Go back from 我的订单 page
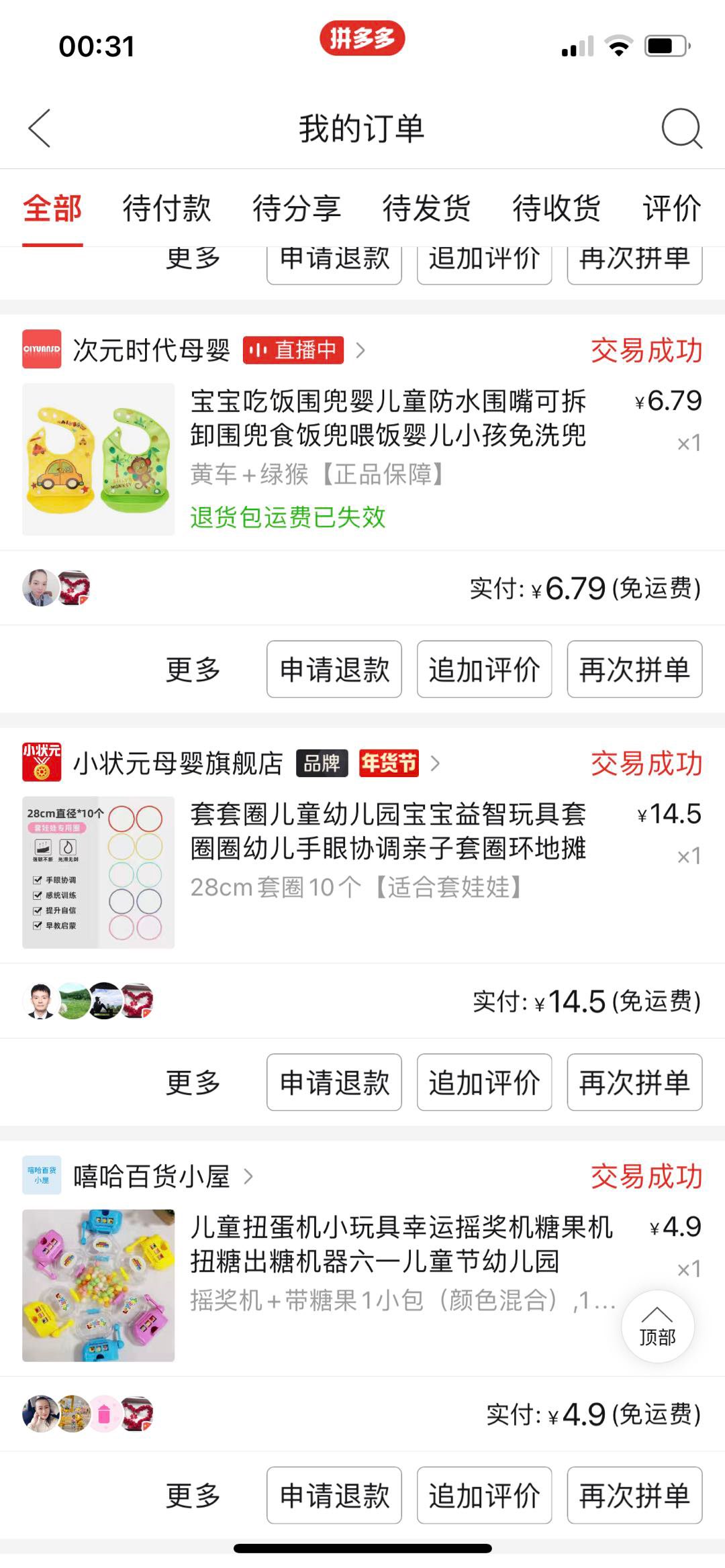 40,128
